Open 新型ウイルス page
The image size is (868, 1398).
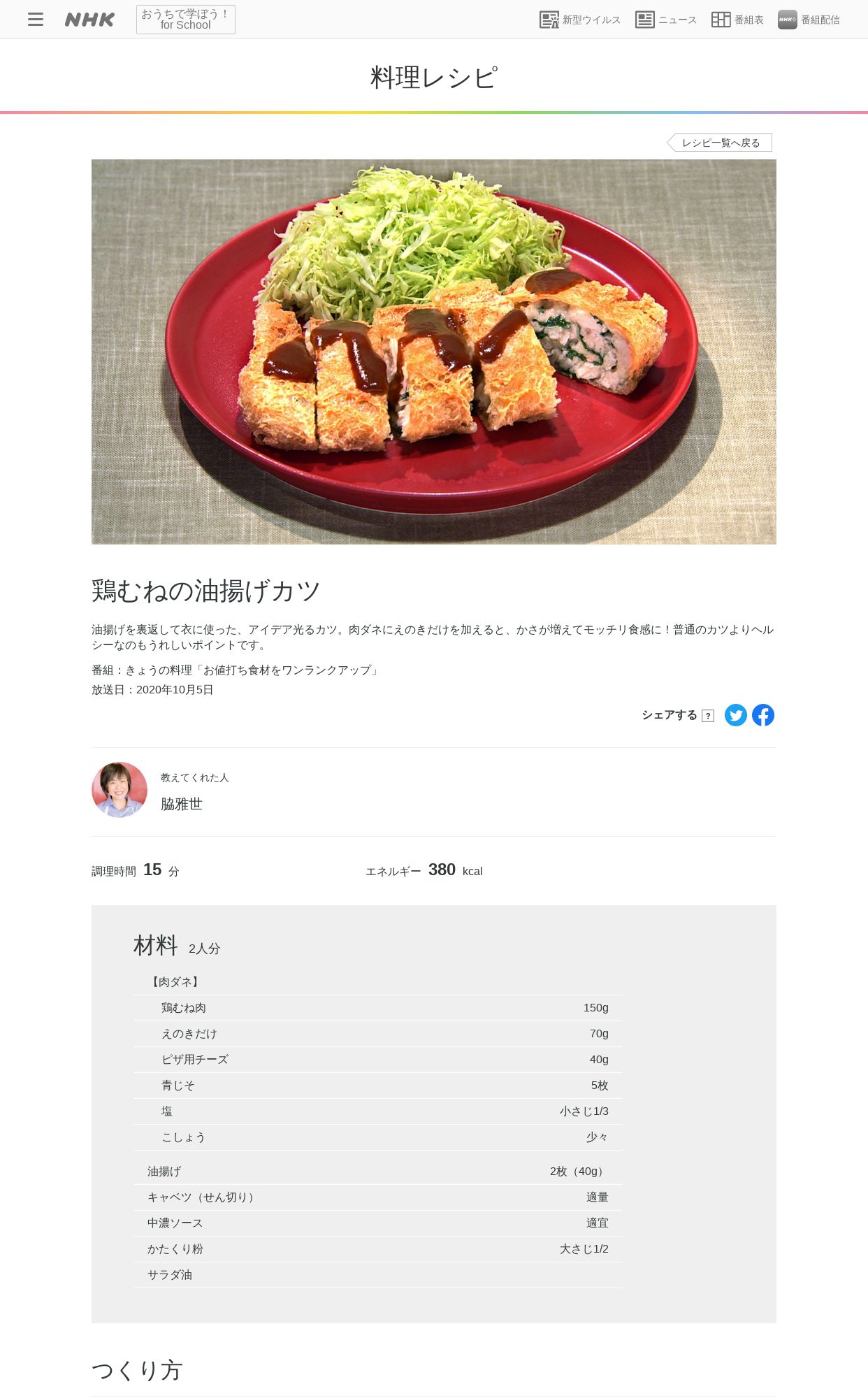(580, 20)
